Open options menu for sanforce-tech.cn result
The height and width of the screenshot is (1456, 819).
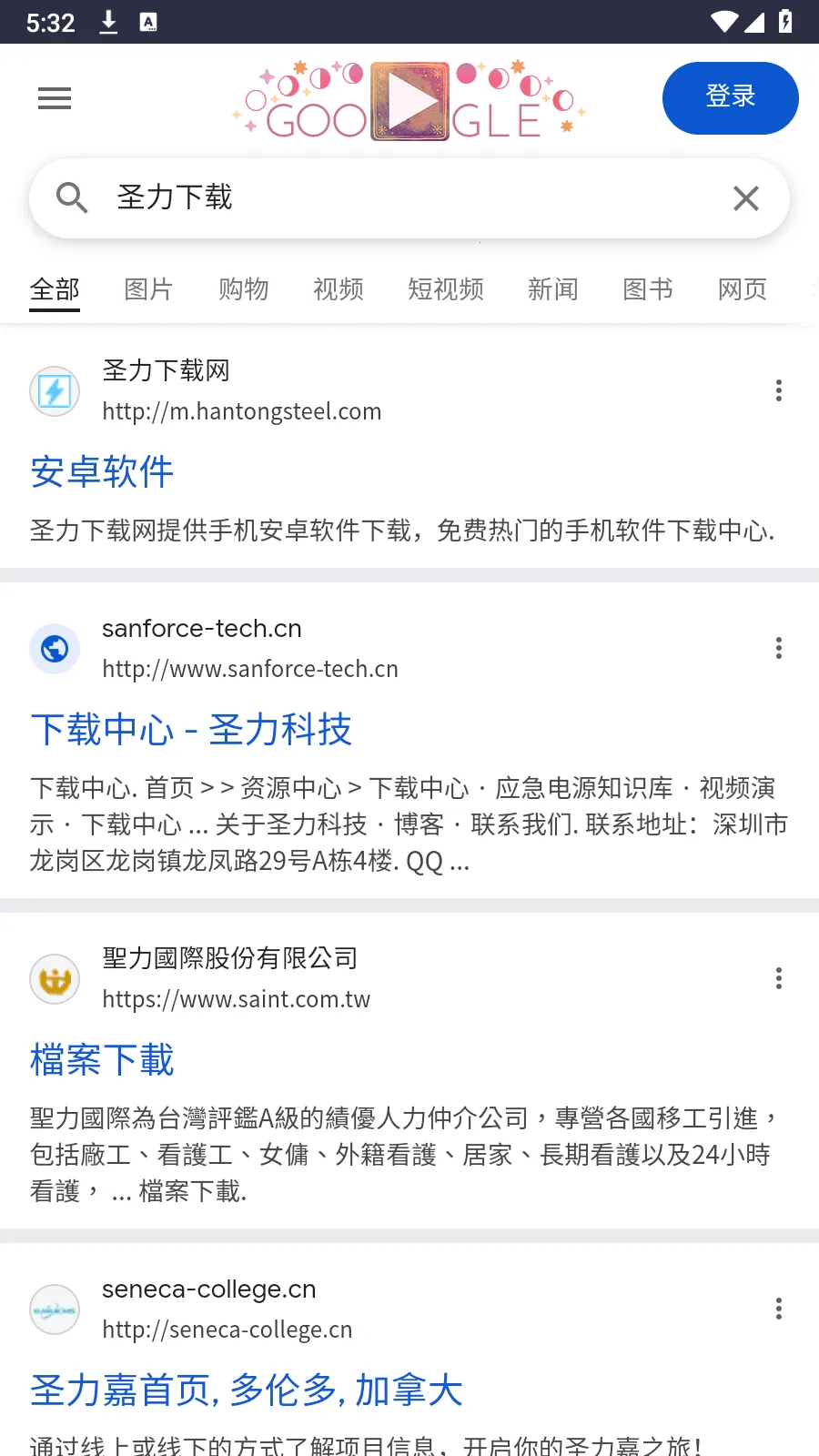pos(779,648)
